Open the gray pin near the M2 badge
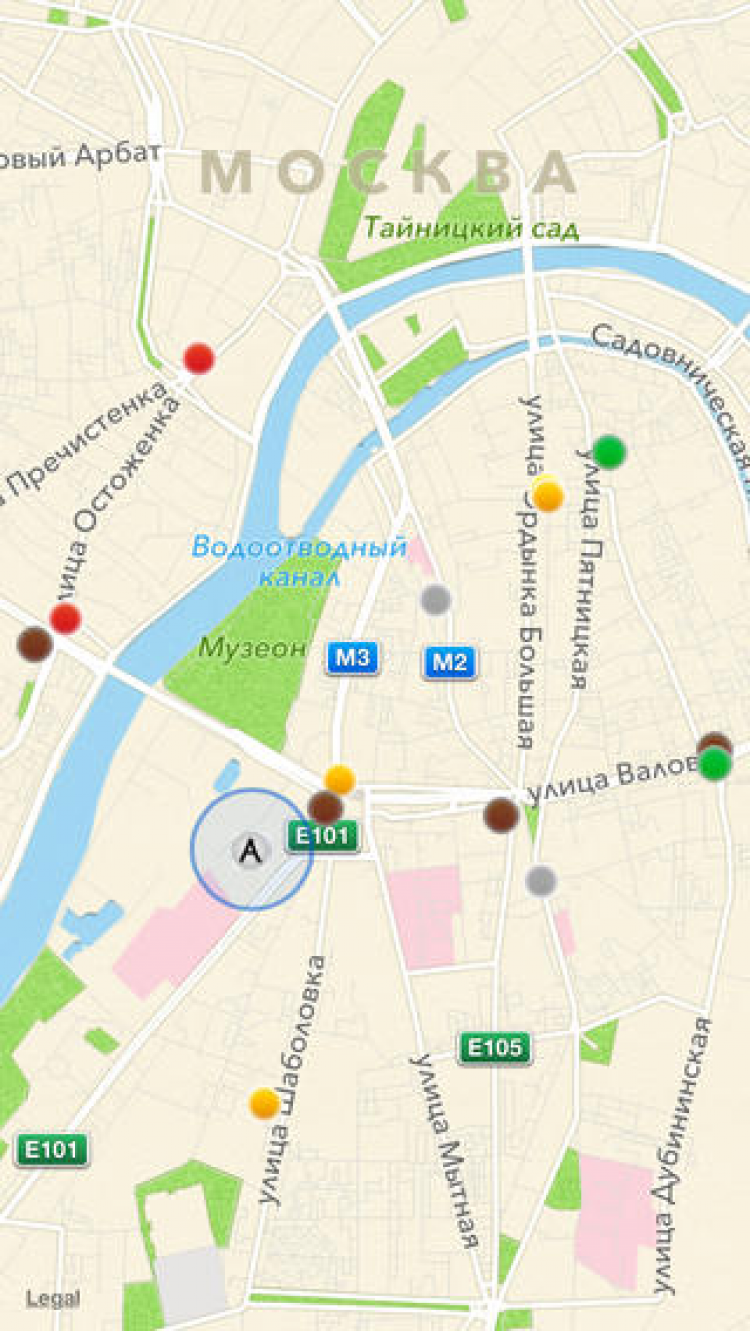The height and width of the screenshot is (1331, 750). (435, 599)
